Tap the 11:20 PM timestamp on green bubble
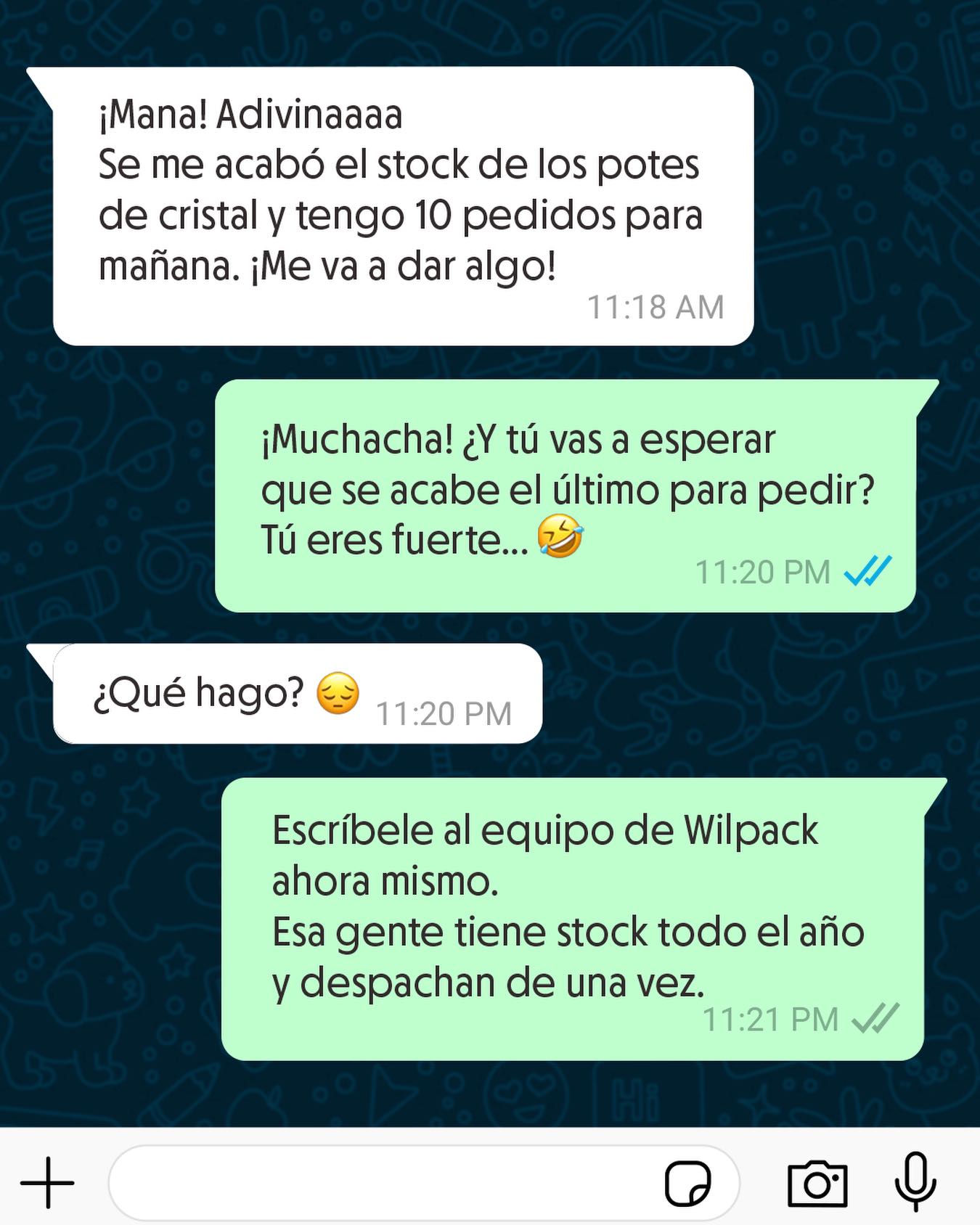The image size is (980, 1225). pos(762,573)
